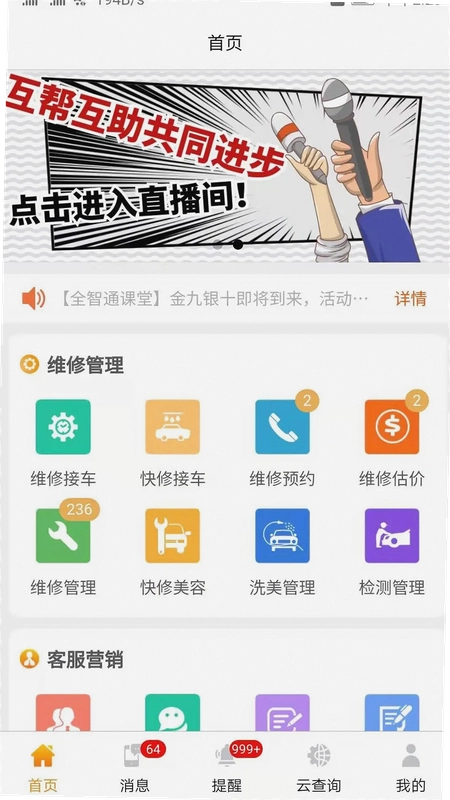Tap 详情 next to the announcement

pyautogui.click(x=410, y=298)
